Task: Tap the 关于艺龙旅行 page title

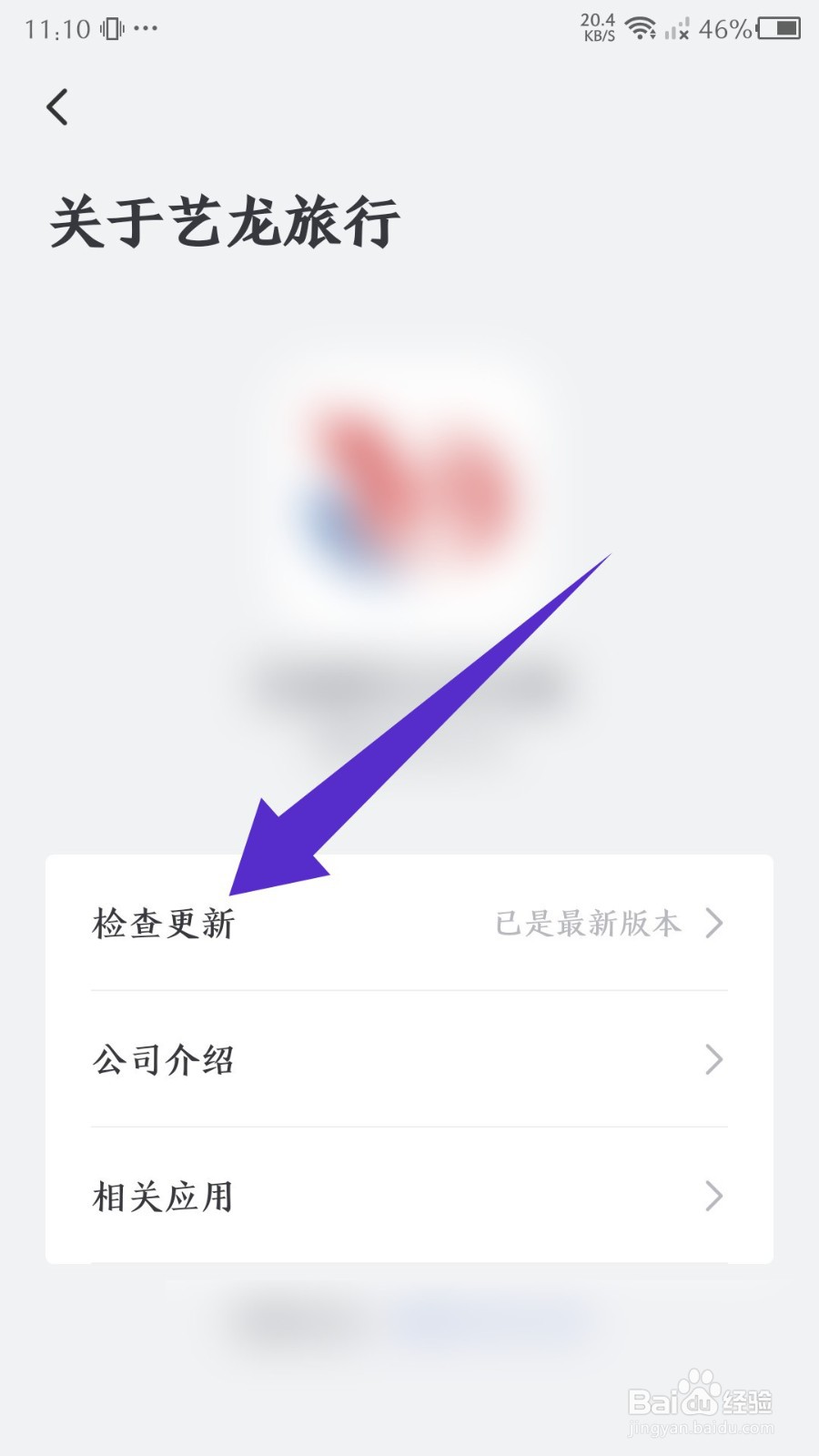Action: pyautogui.click(x=224, y=220)
